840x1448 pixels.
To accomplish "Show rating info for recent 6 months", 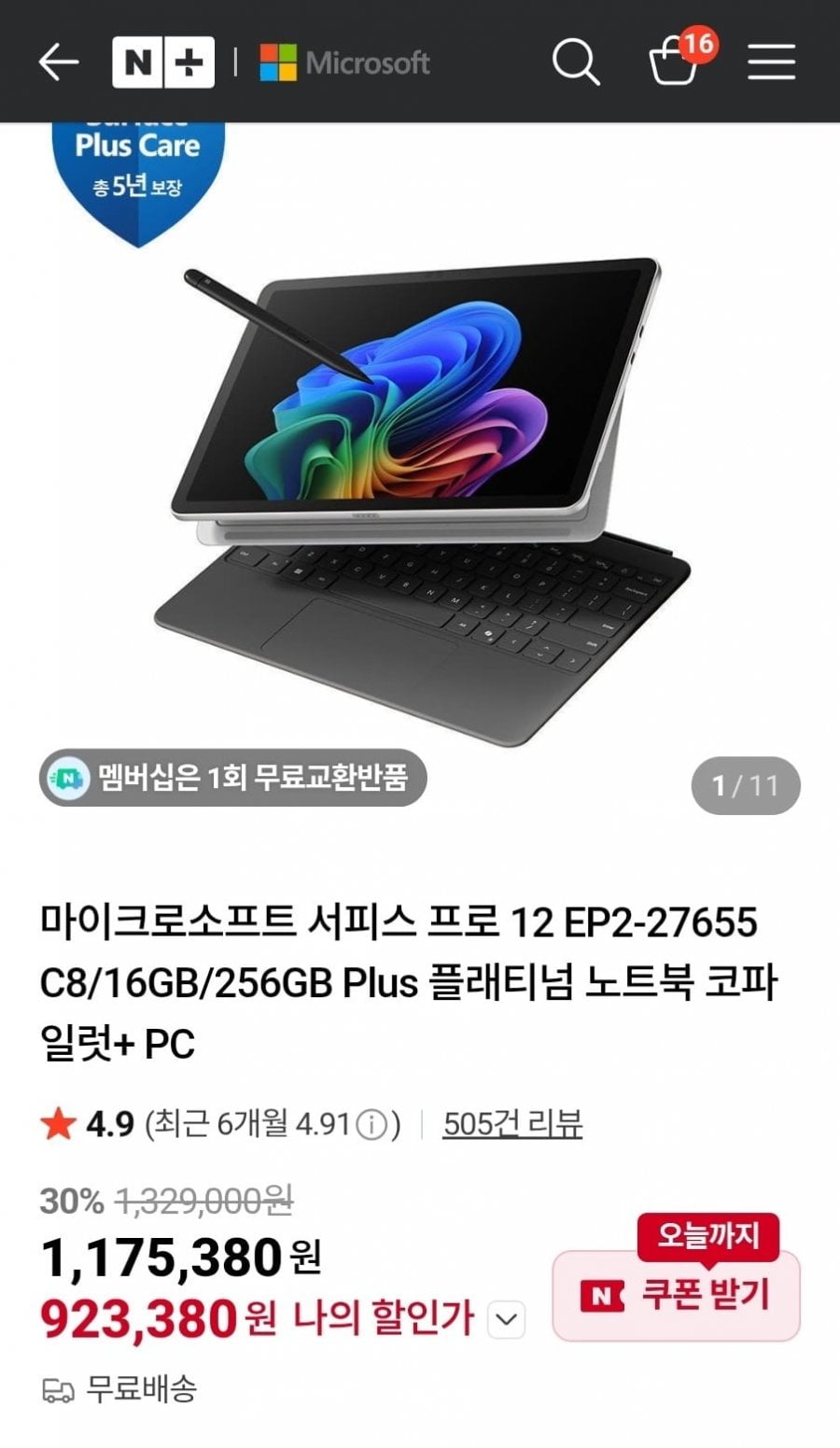I will 371,1125.
